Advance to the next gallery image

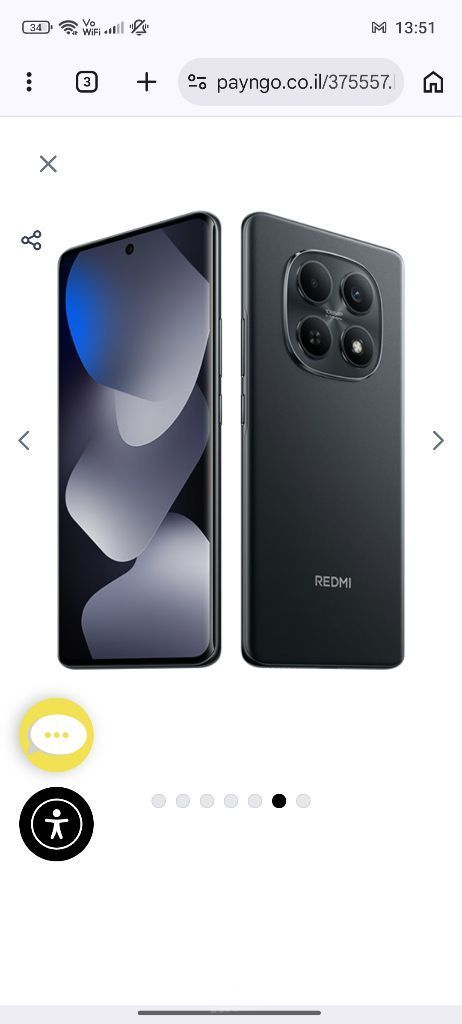click(x=438, y=441)
